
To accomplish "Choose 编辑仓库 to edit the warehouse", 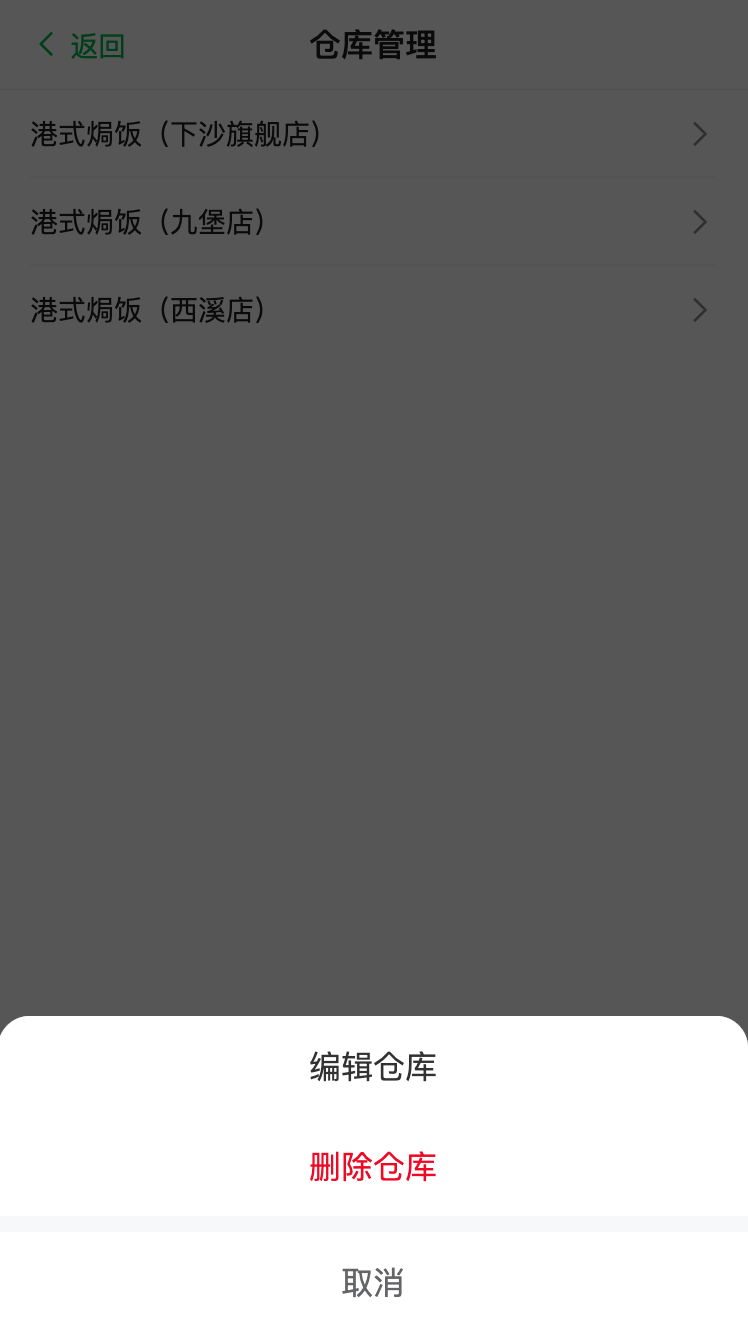I will coord(373,1067).
